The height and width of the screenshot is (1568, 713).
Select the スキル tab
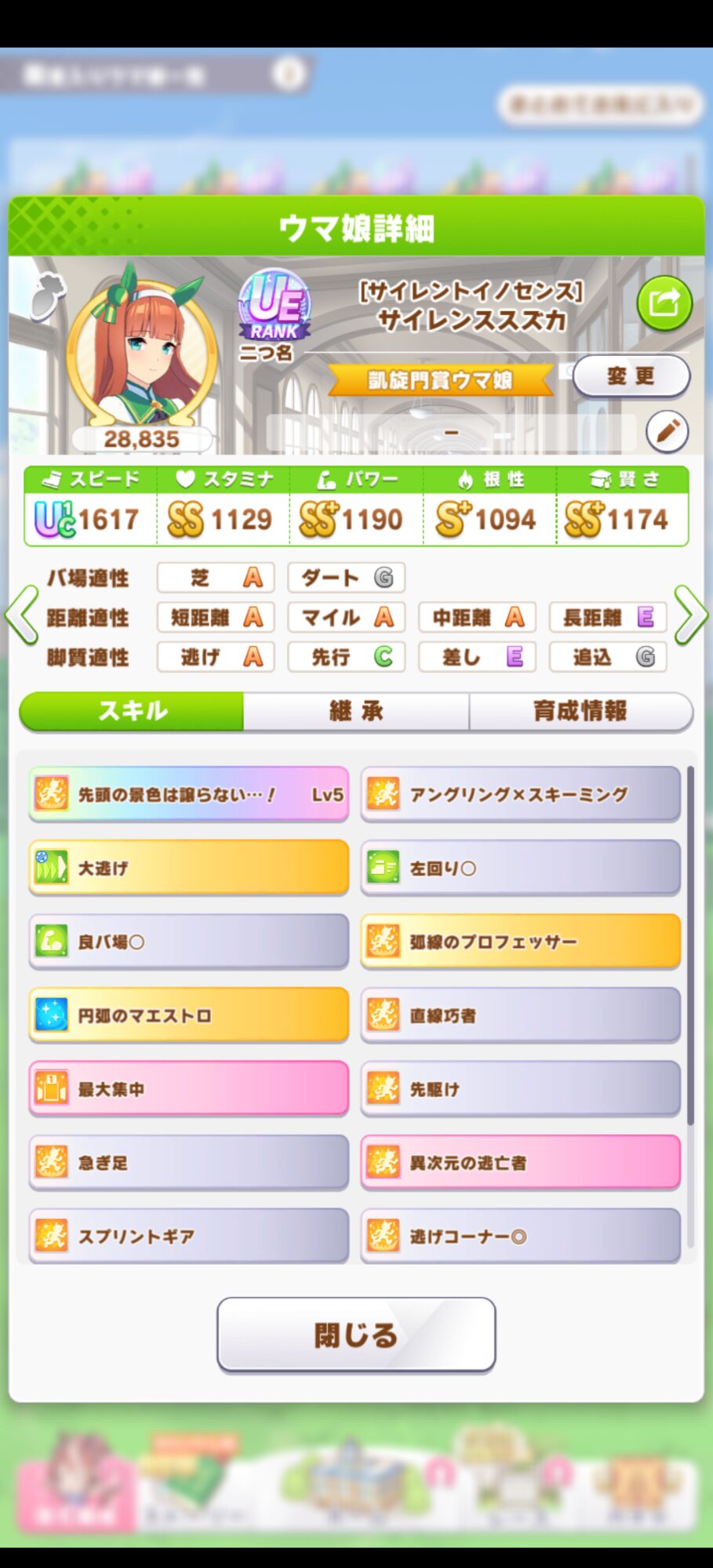[x=132, y=711]
